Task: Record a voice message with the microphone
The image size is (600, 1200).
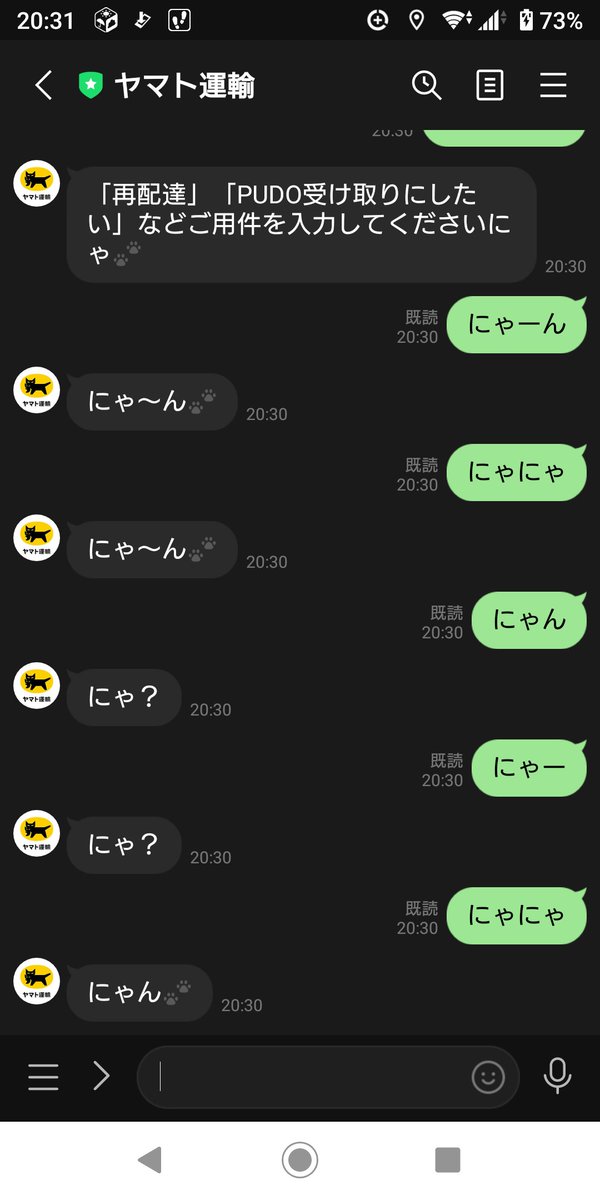Action: (x=557, y=1076)
